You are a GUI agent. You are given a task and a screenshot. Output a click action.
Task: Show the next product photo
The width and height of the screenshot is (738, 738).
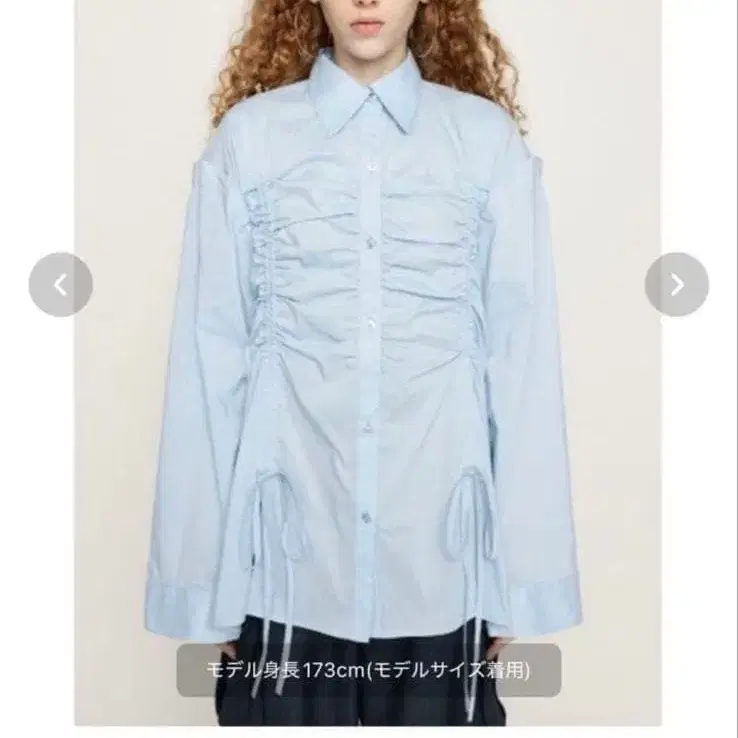pos(677,285)
